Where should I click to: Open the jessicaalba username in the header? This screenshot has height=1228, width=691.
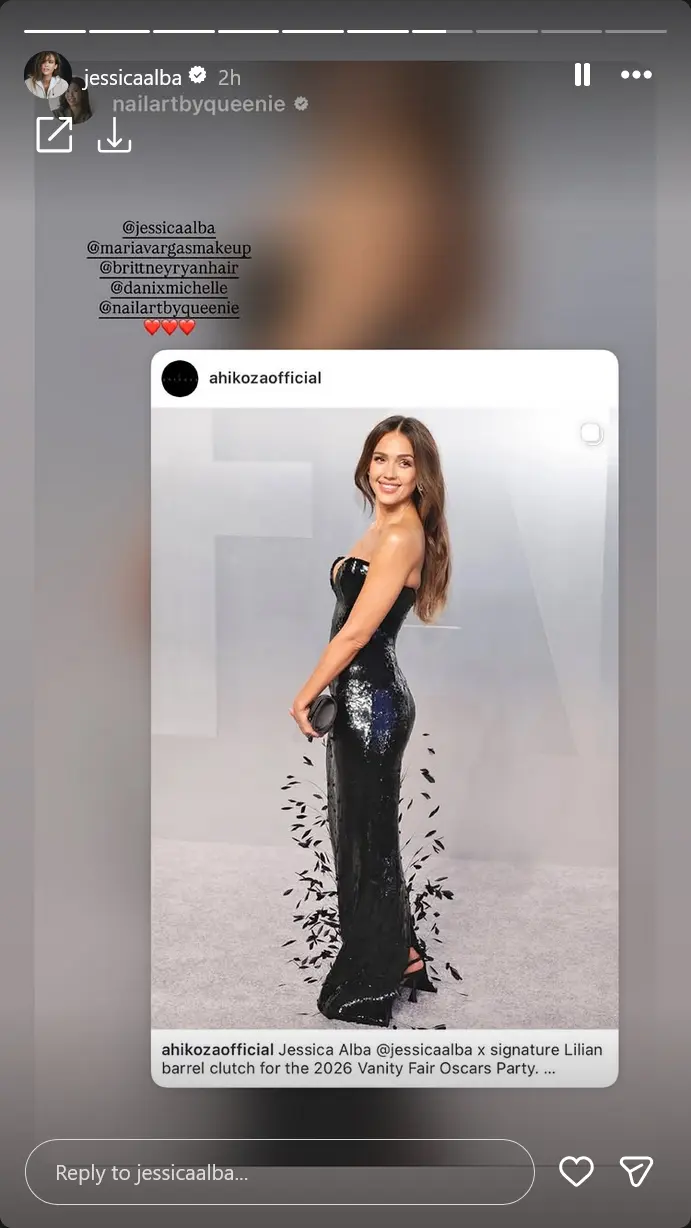point(133,77)
